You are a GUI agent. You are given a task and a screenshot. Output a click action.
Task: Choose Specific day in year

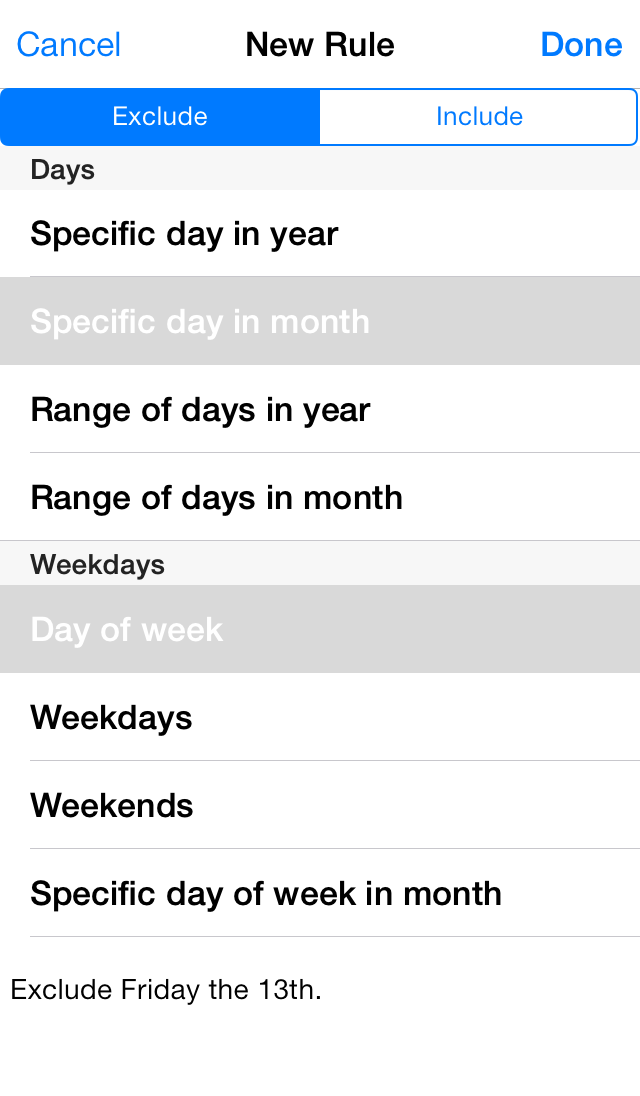tap(320, 234)
